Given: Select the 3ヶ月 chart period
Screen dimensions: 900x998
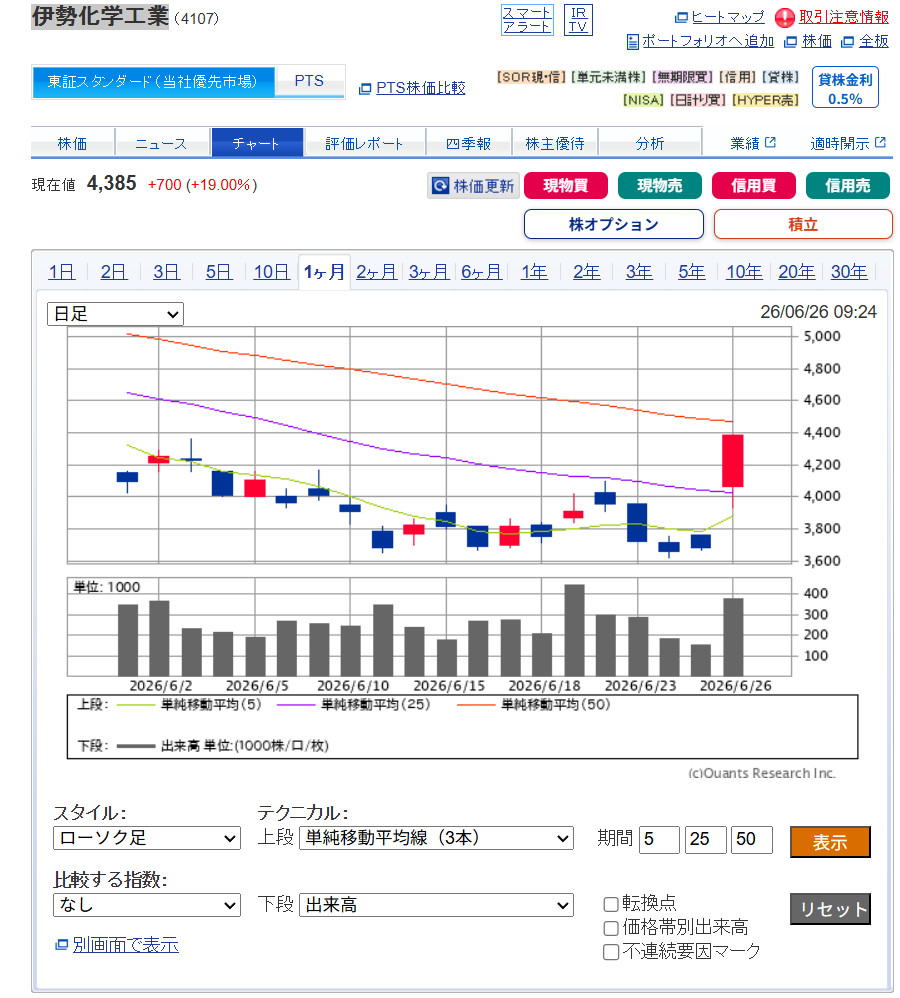Looking at the screenshot, I should coord(429,272).
